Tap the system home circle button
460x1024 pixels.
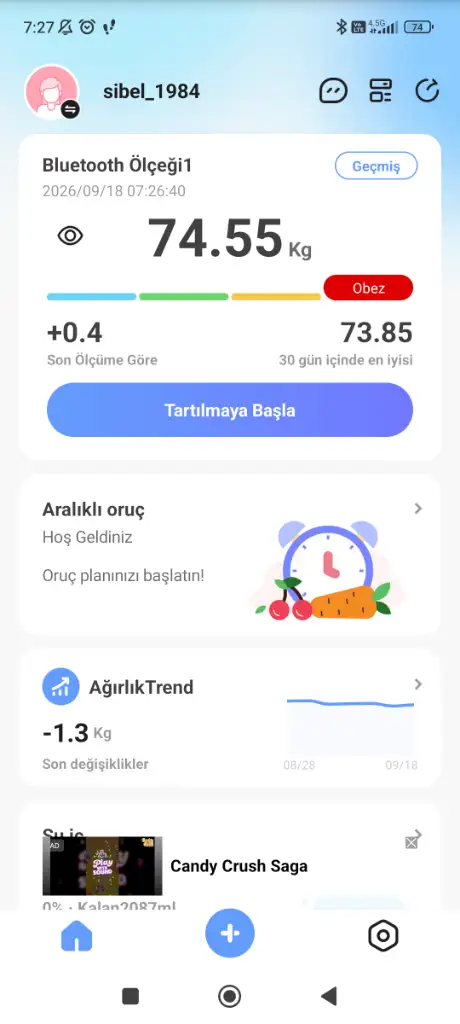point(229,996)
